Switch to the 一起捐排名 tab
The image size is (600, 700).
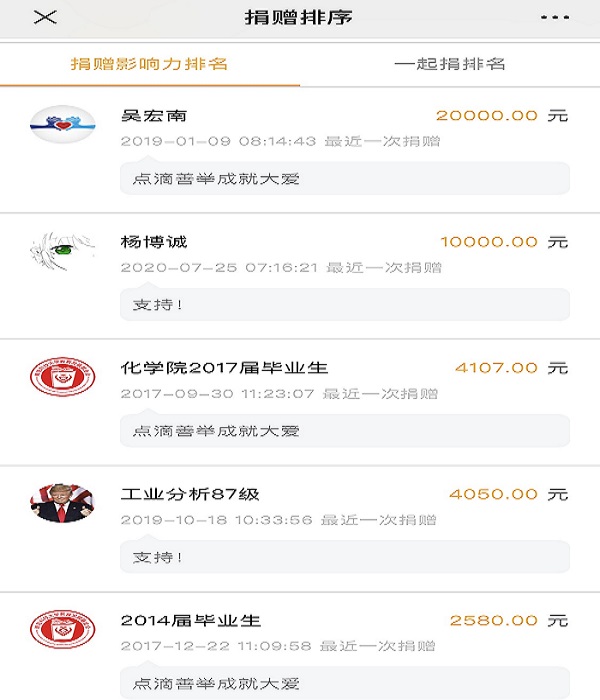point(449,64)
